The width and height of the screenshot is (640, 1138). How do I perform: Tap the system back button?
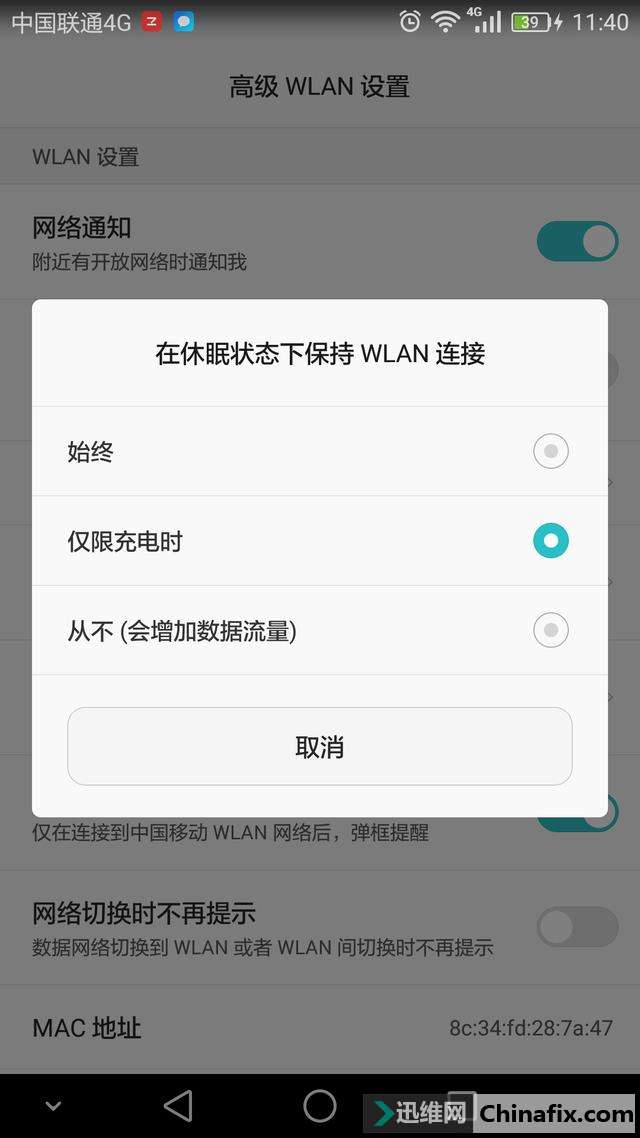point(178,1105)
